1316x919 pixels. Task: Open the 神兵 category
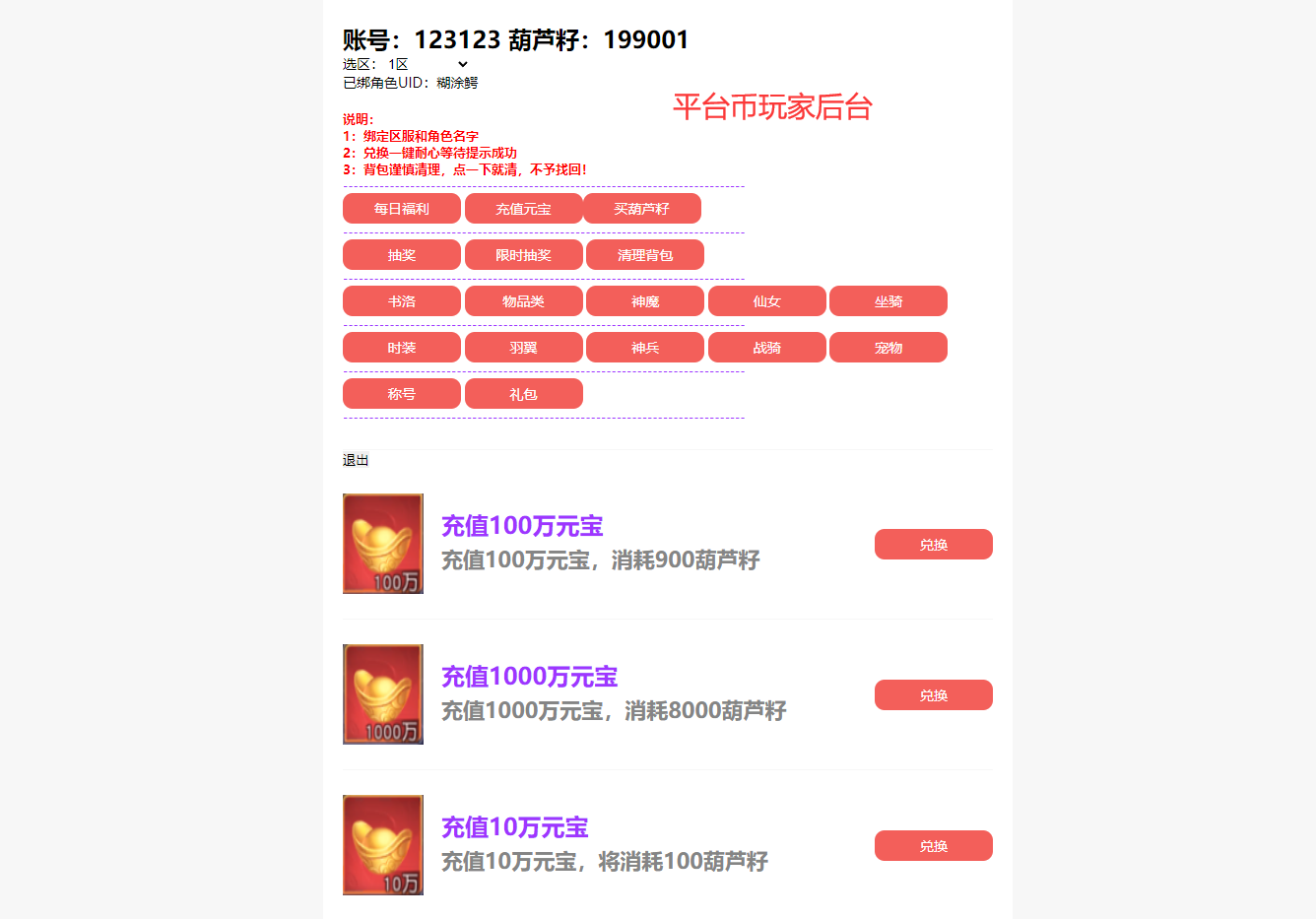(645, 348)
